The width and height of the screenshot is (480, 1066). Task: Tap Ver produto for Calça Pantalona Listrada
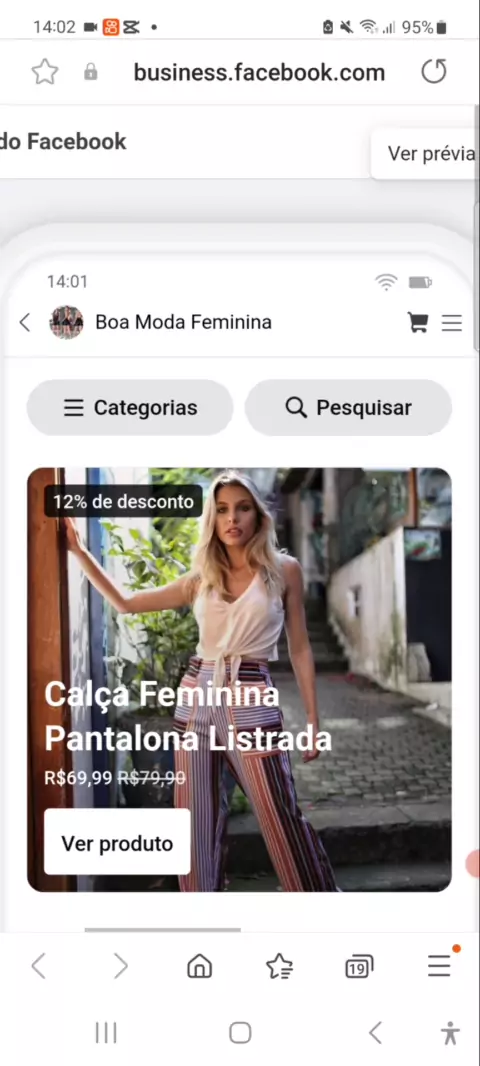click(x=117, y=843)
